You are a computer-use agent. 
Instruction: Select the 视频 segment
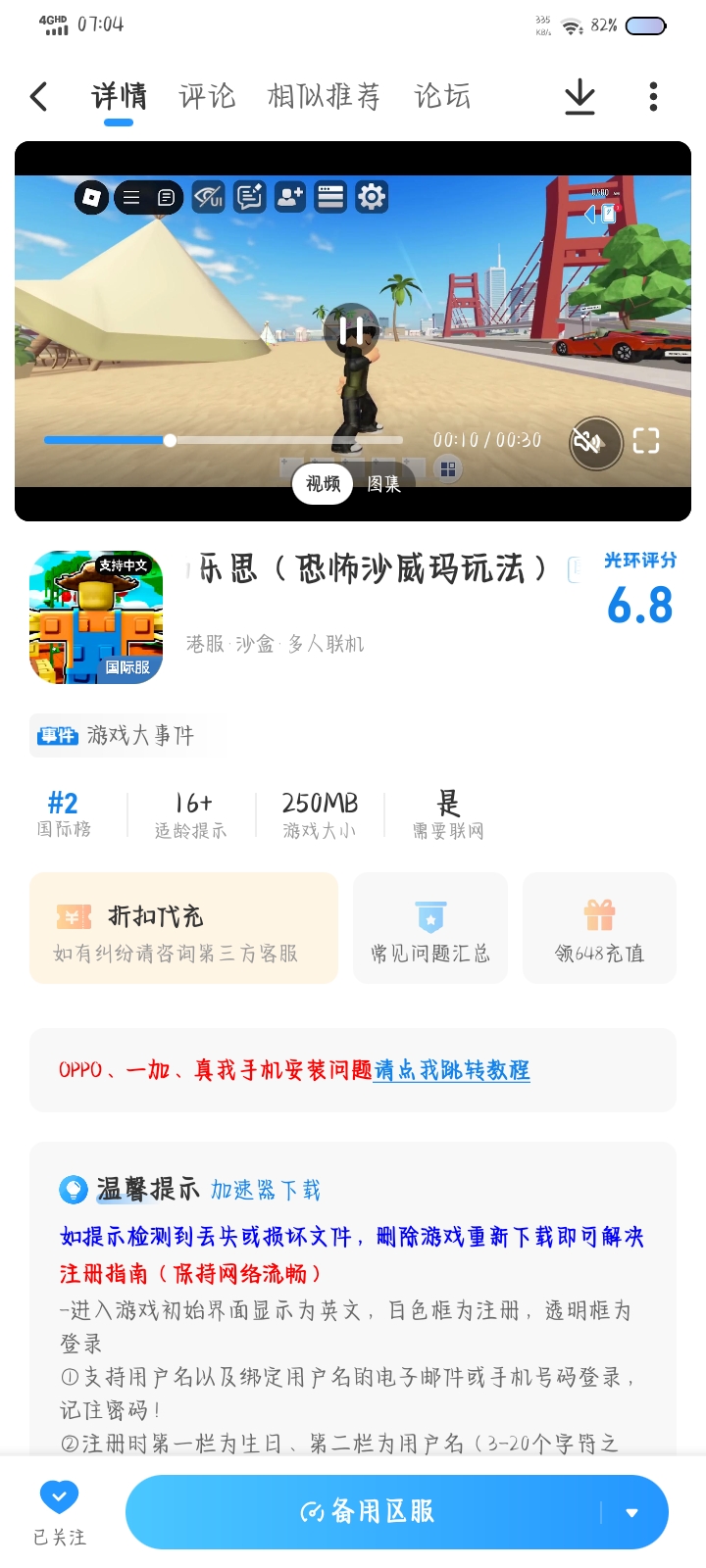(323, 484)
